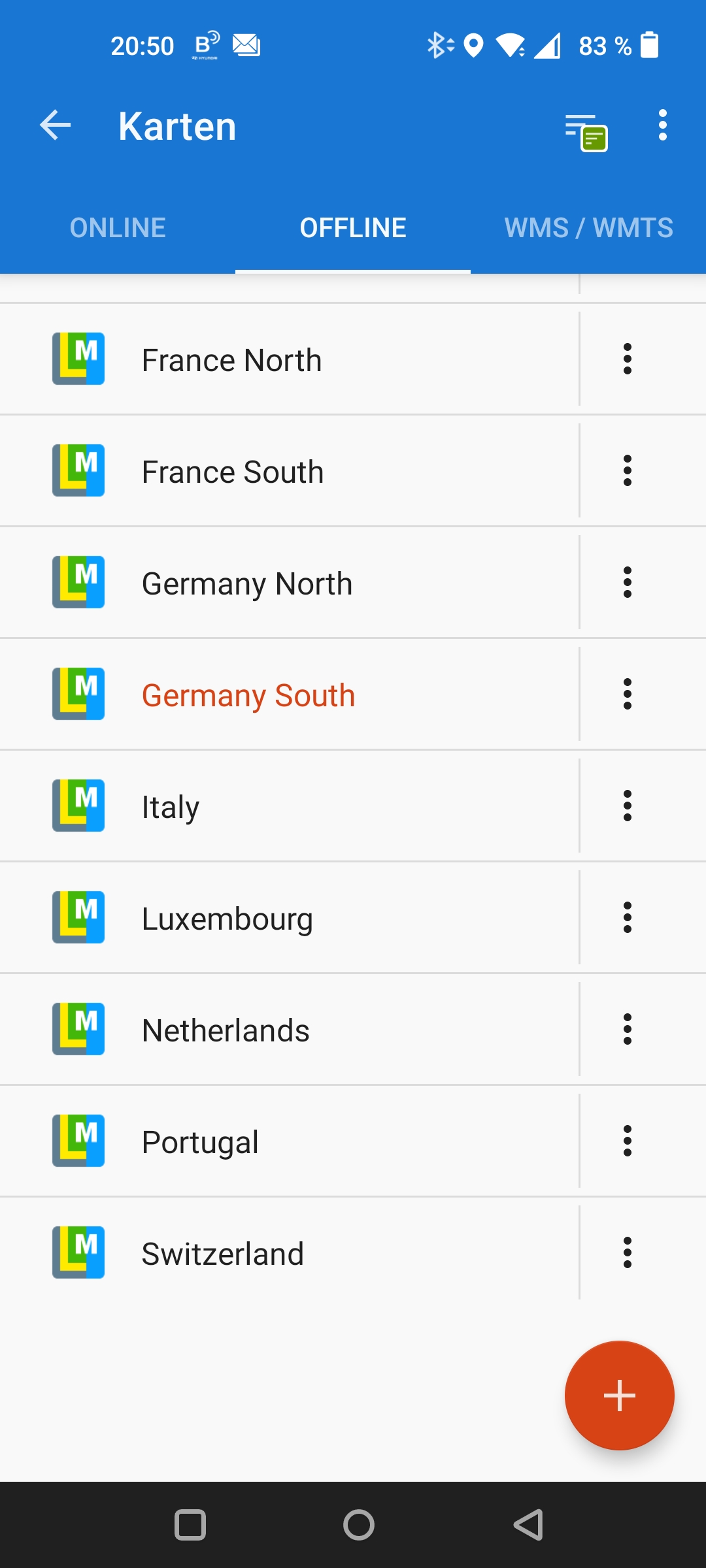706x1568 pixels.
Task: Select the France North map
Action: 288,360
